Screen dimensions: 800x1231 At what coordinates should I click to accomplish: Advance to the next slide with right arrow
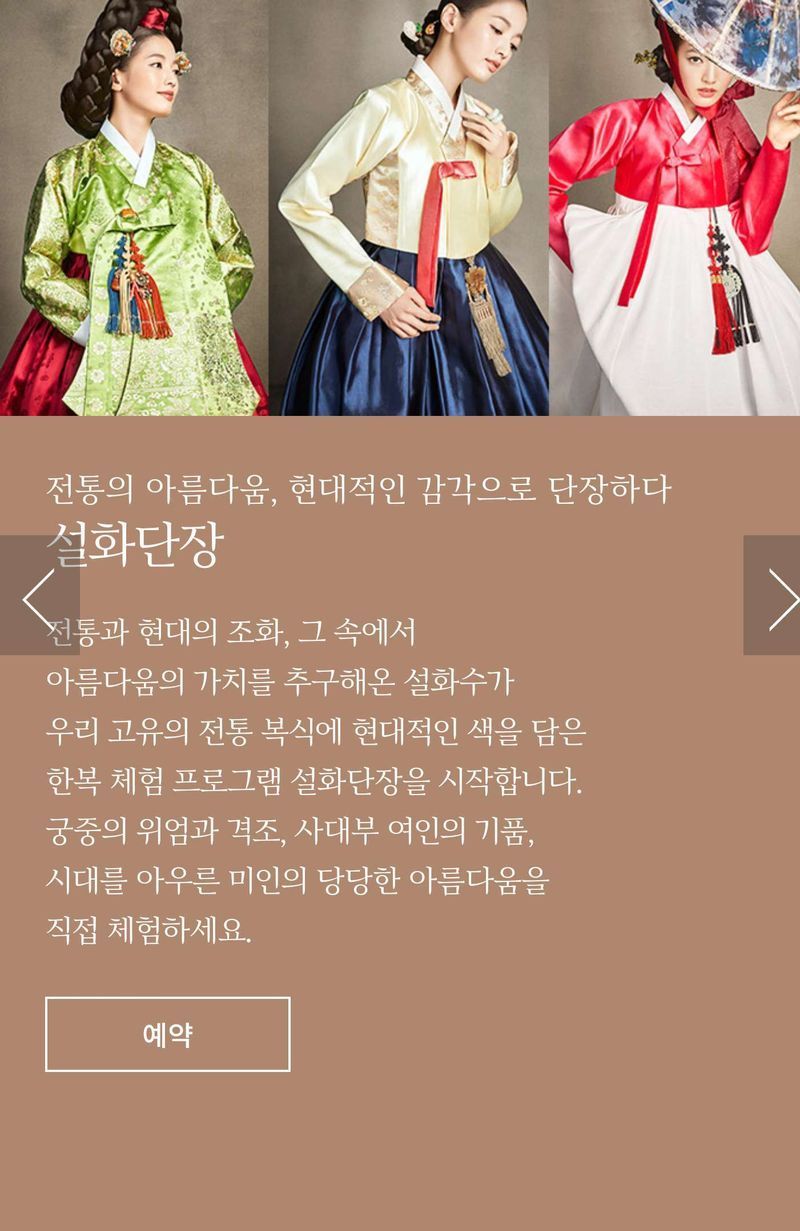point(773,596)
